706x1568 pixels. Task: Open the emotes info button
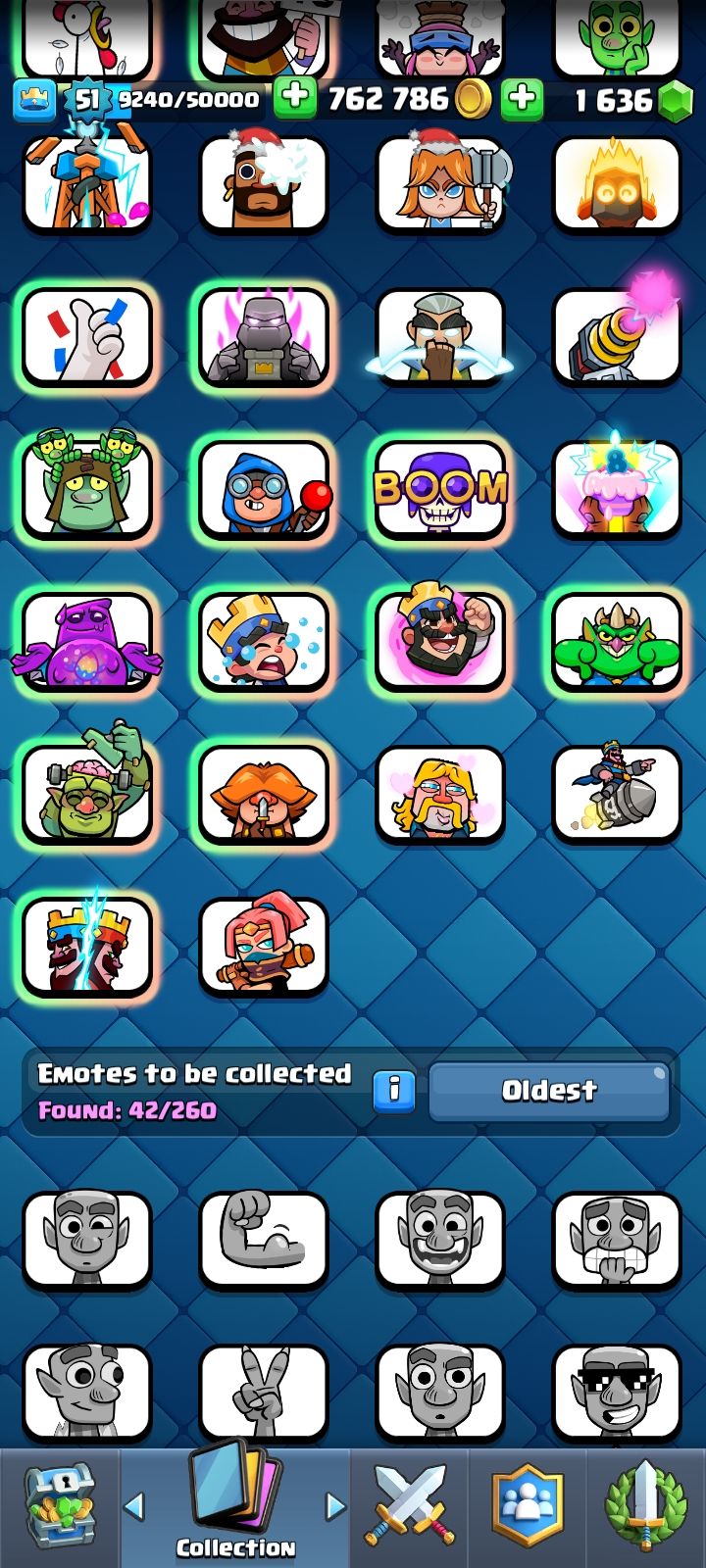(x=394, y=1090)
